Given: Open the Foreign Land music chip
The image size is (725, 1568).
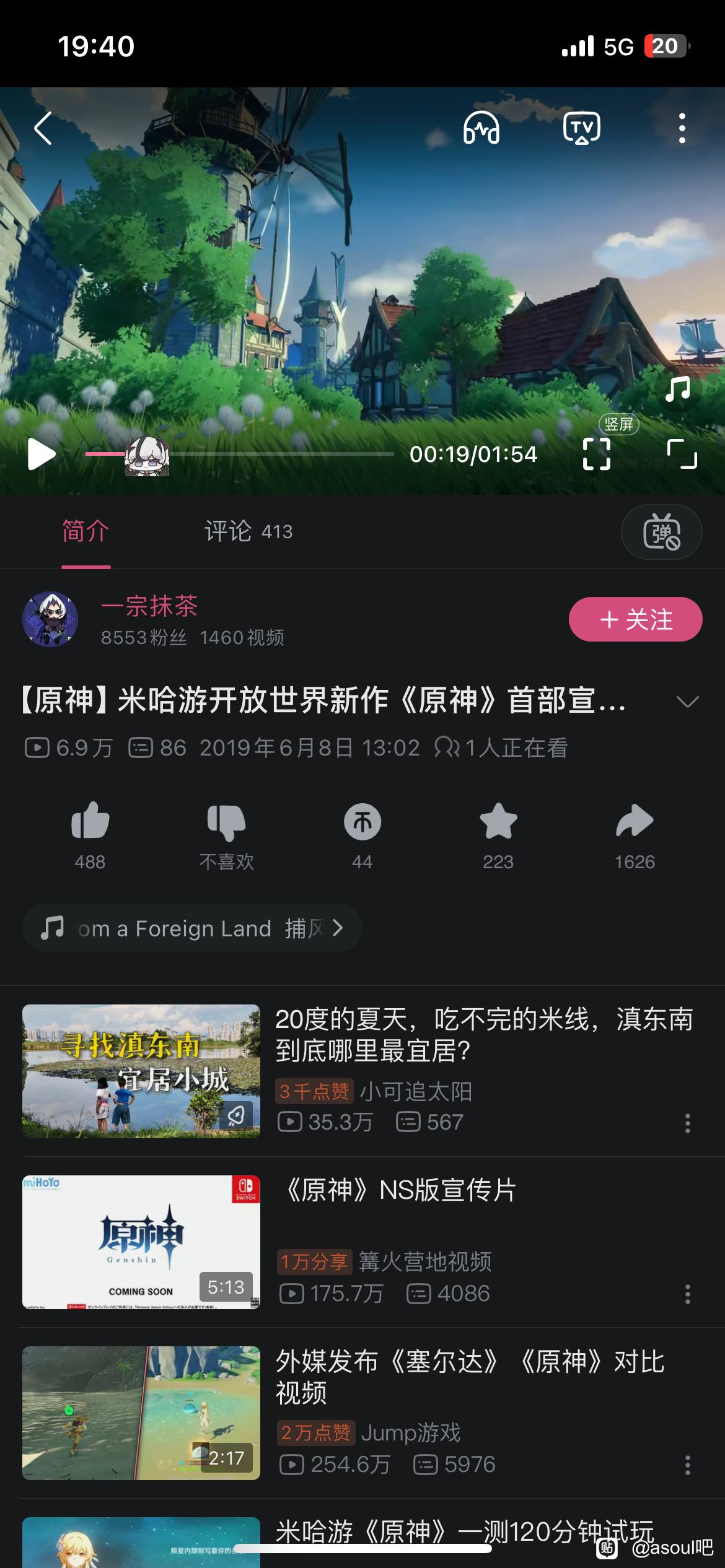Looking at the screenshot, I should [x=192, y=928].
